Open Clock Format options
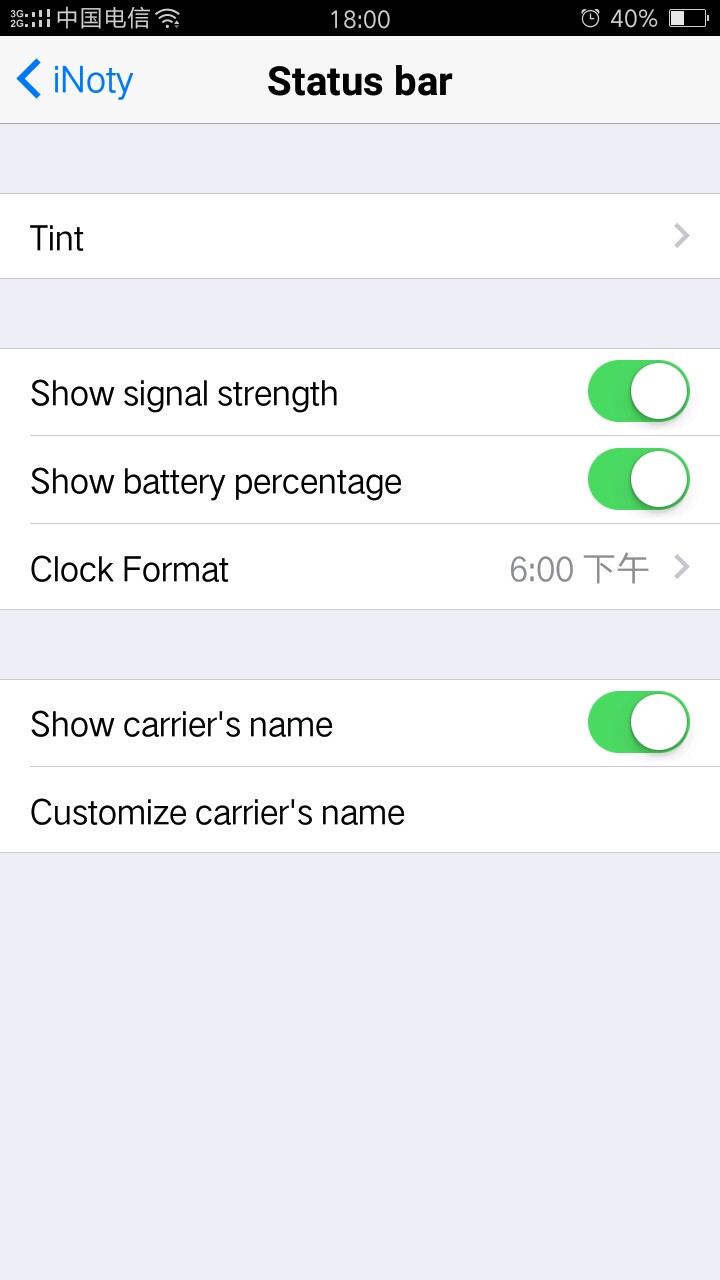Image resolution: width=720 pixels, height=1280 pixels. point(360,568)
